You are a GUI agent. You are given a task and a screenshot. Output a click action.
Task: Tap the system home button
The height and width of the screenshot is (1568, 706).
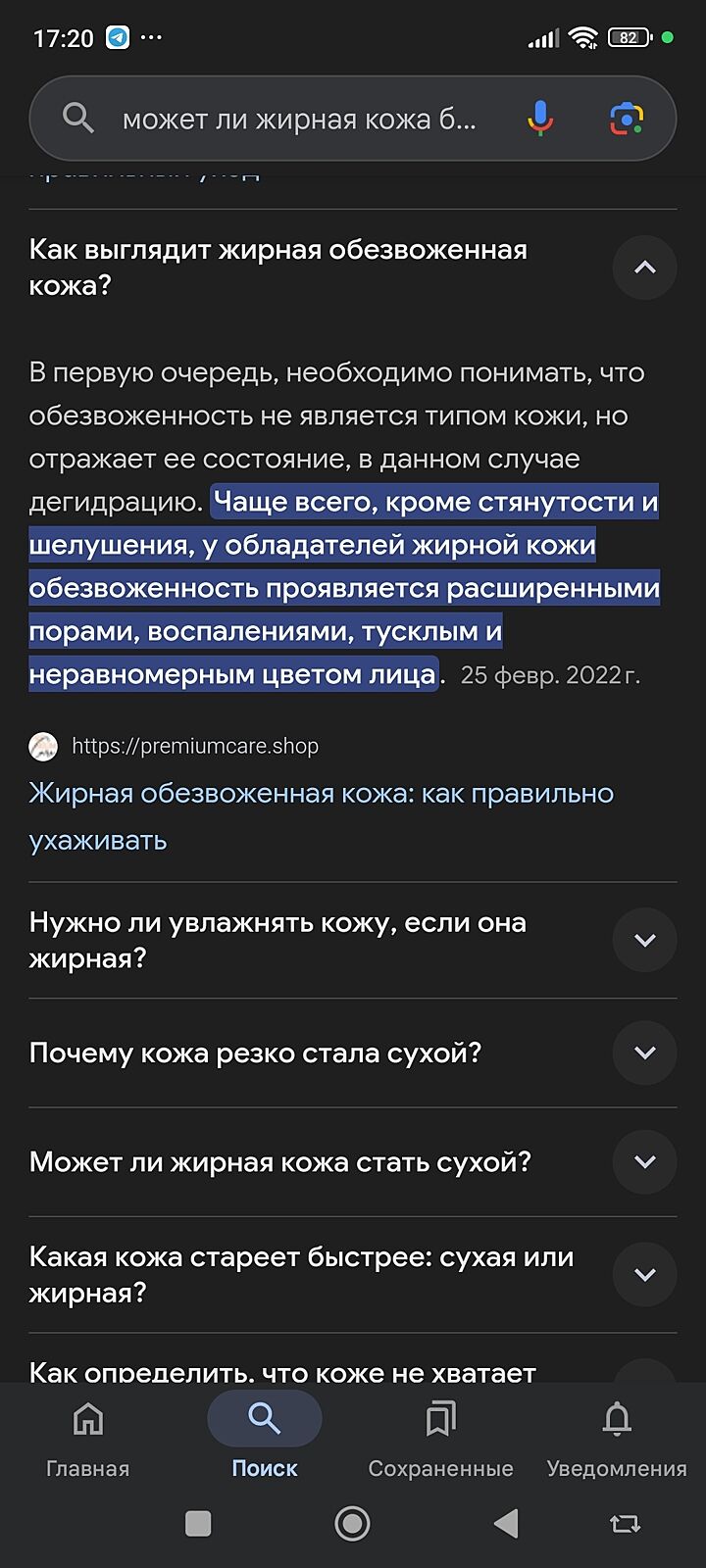(352, 1523)
